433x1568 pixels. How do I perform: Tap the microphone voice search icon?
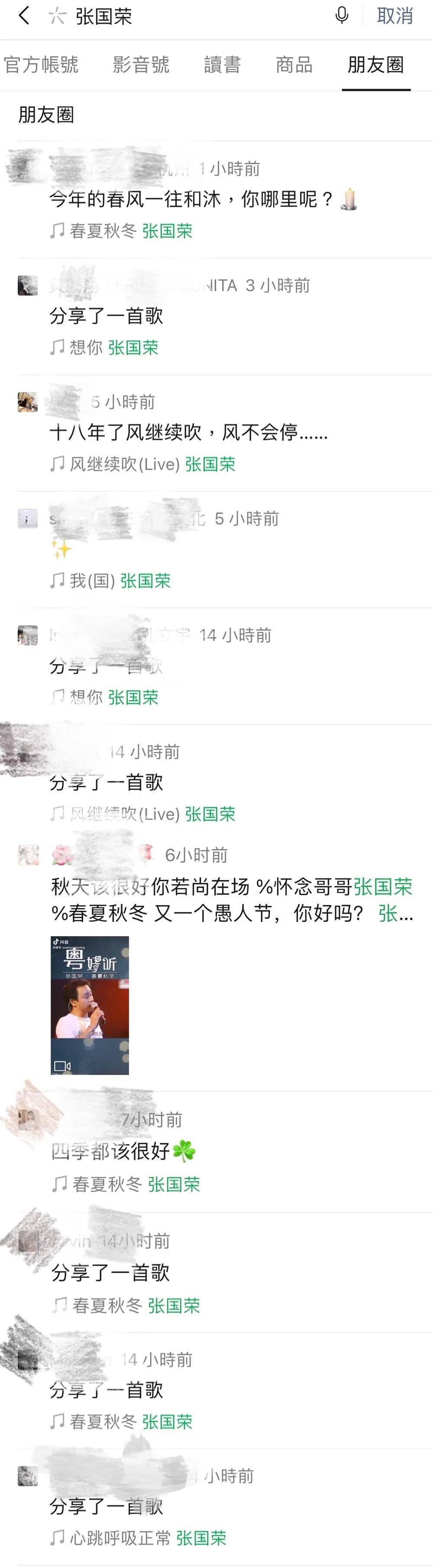coord(342,16)
